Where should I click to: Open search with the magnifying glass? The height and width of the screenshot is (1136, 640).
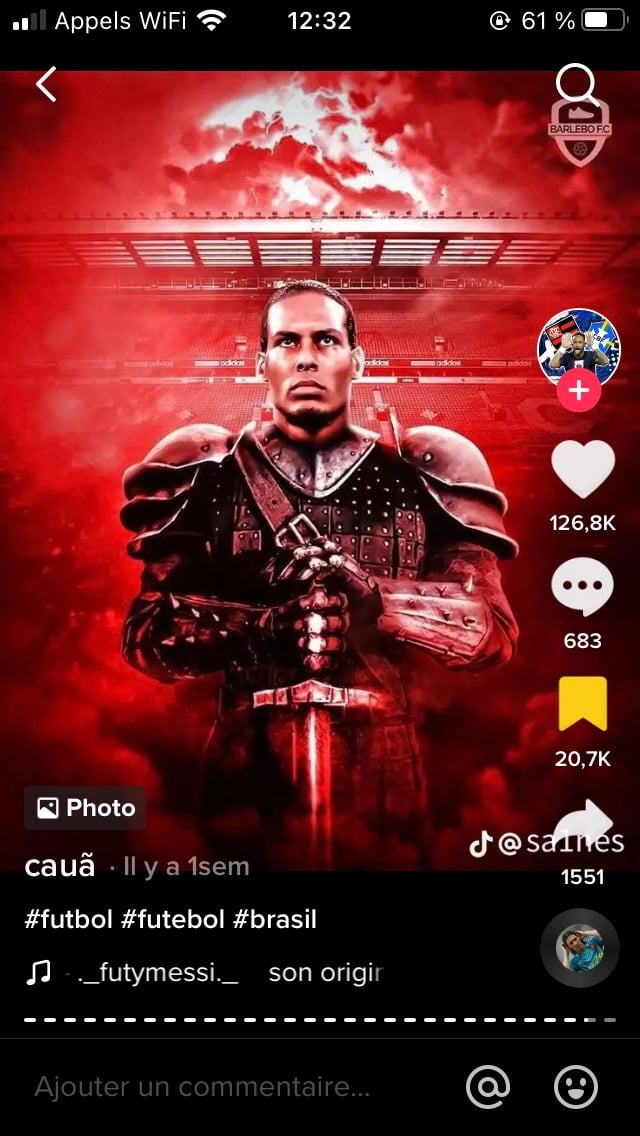(576, 84)
